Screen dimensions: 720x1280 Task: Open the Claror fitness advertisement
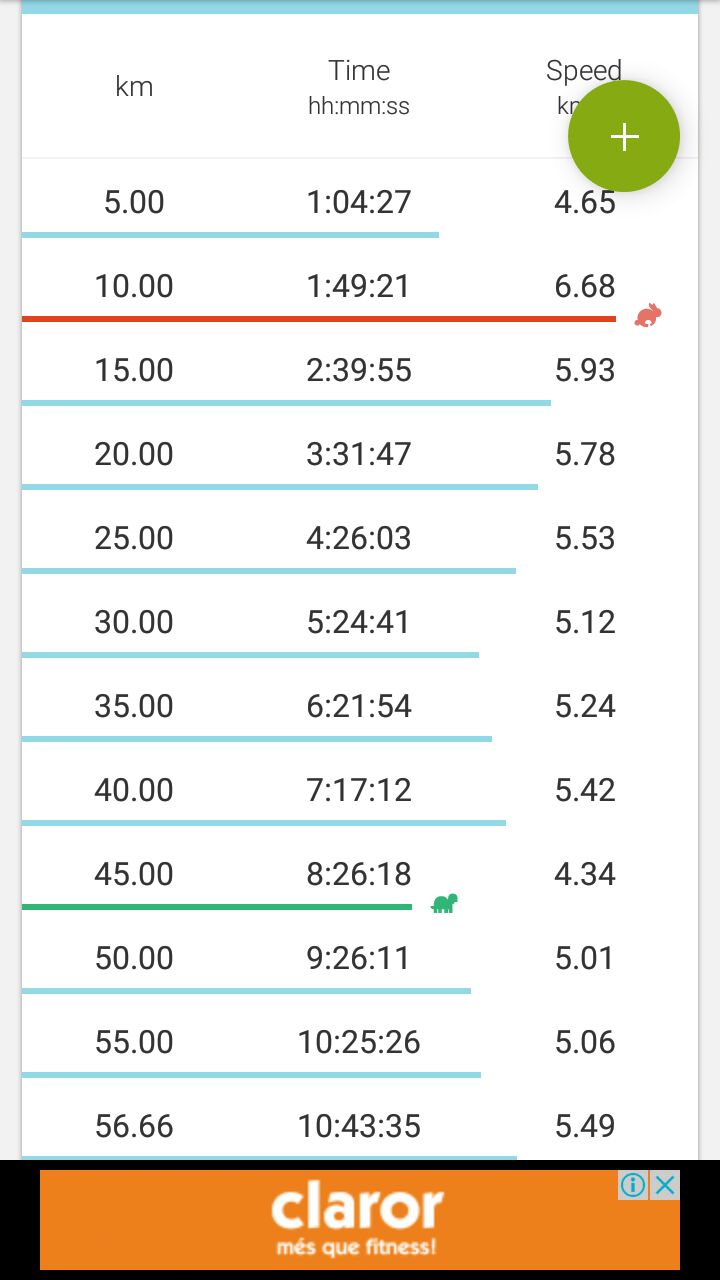pyautogui.click(x=360, y=1220)
